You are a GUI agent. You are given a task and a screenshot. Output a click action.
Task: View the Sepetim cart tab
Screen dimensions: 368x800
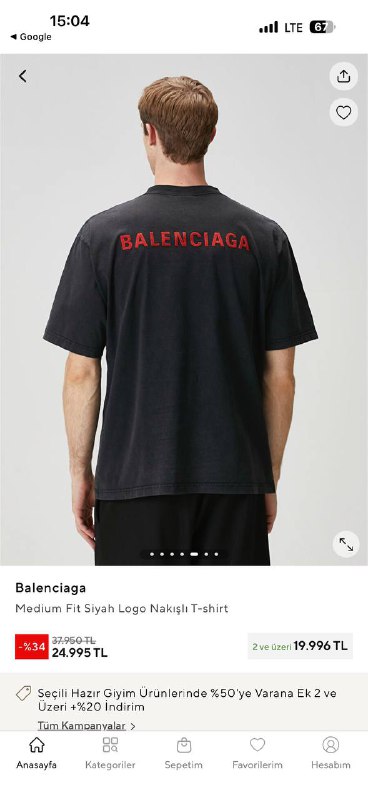coord(184,753)
